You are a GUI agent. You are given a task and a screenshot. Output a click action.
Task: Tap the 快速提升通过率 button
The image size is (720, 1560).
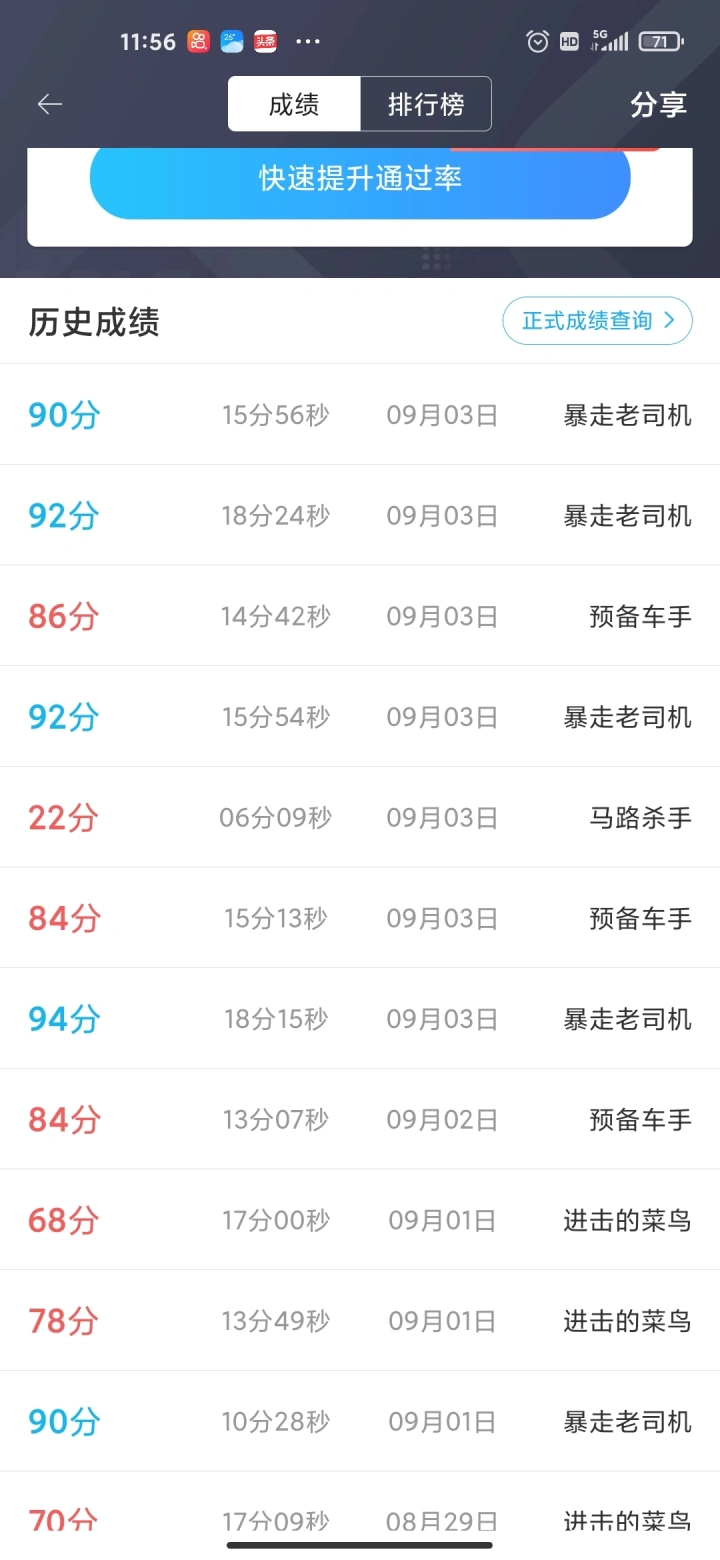click(360, 179)
